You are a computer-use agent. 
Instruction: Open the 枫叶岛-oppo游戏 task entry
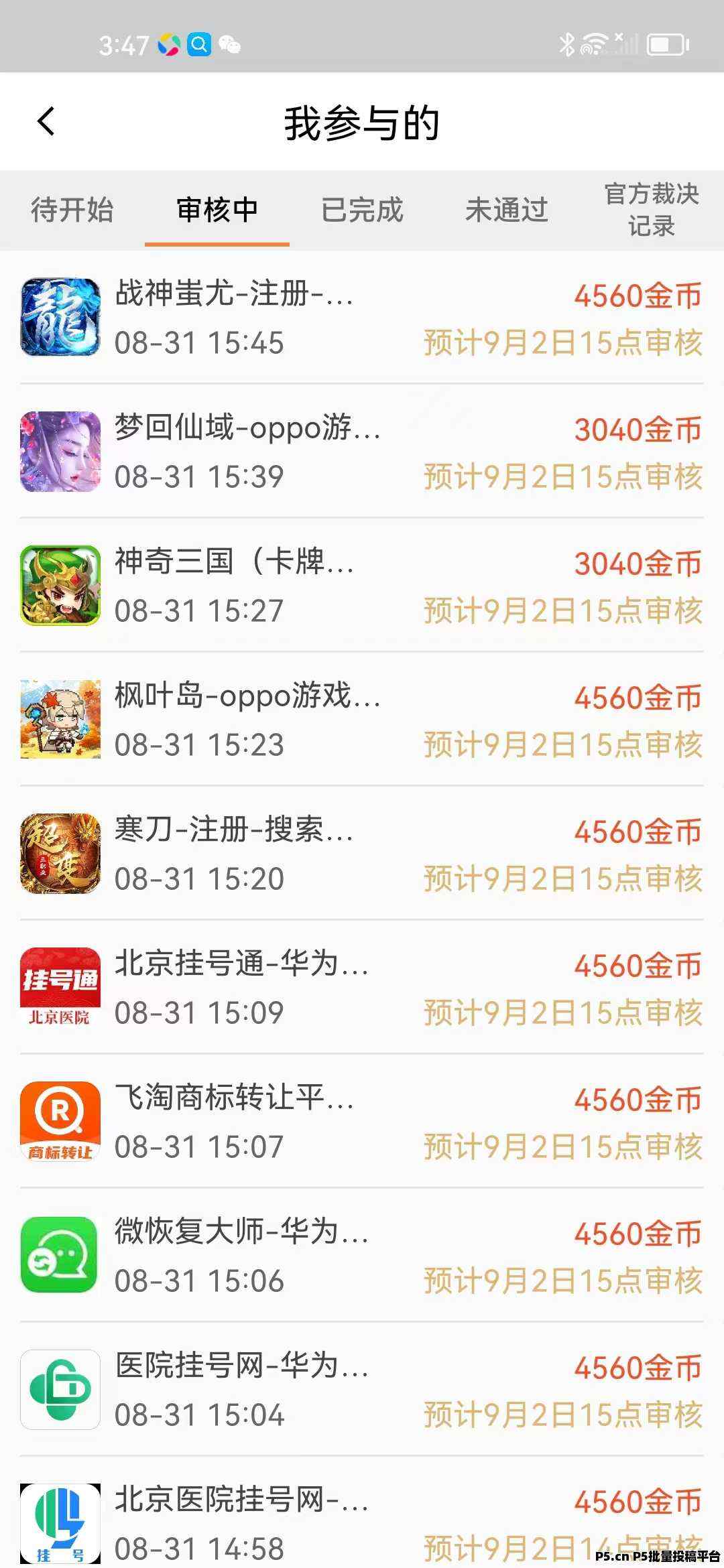362,720
